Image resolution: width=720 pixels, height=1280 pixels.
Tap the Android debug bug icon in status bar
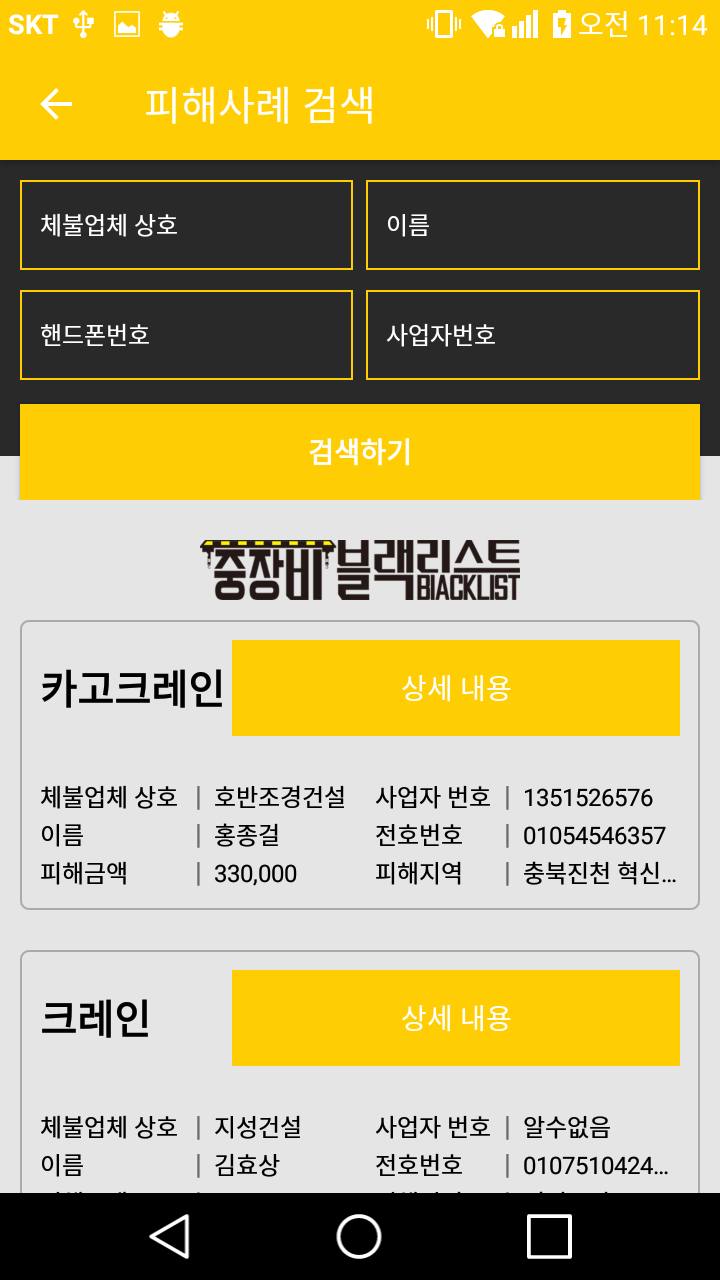(x=170, y=26)
